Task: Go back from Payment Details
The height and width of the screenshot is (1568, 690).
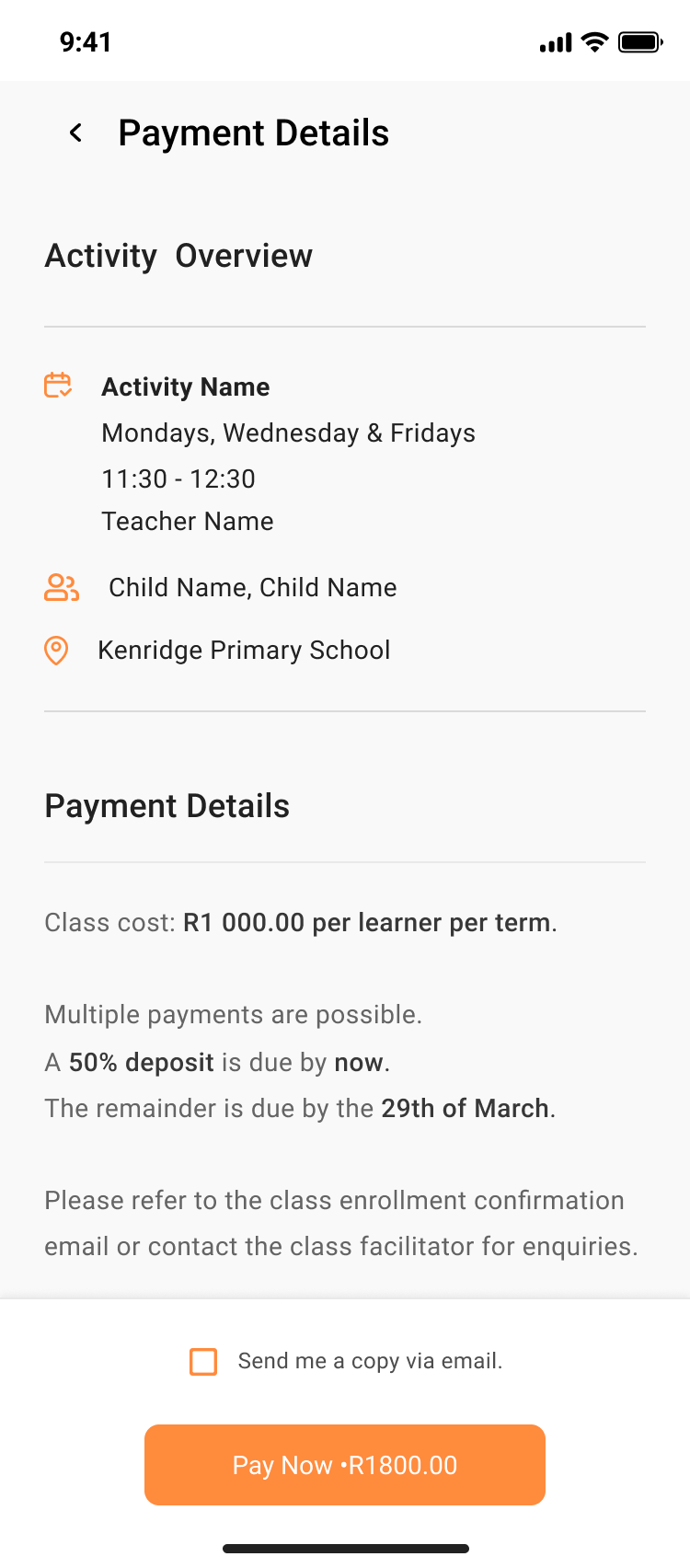Action: pos(76,133)
